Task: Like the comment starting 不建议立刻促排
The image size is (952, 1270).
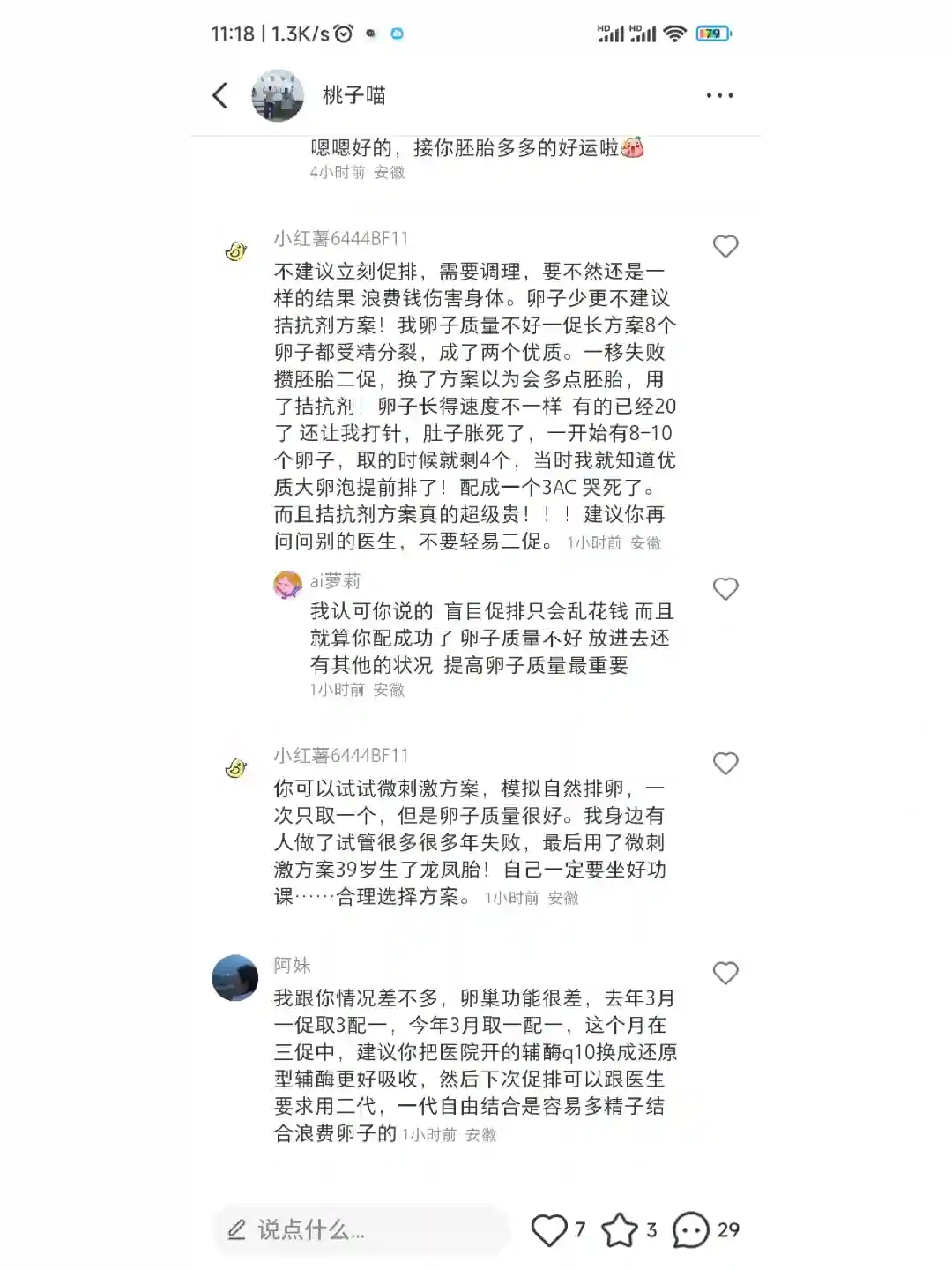Action: click(x=725, y=246)
